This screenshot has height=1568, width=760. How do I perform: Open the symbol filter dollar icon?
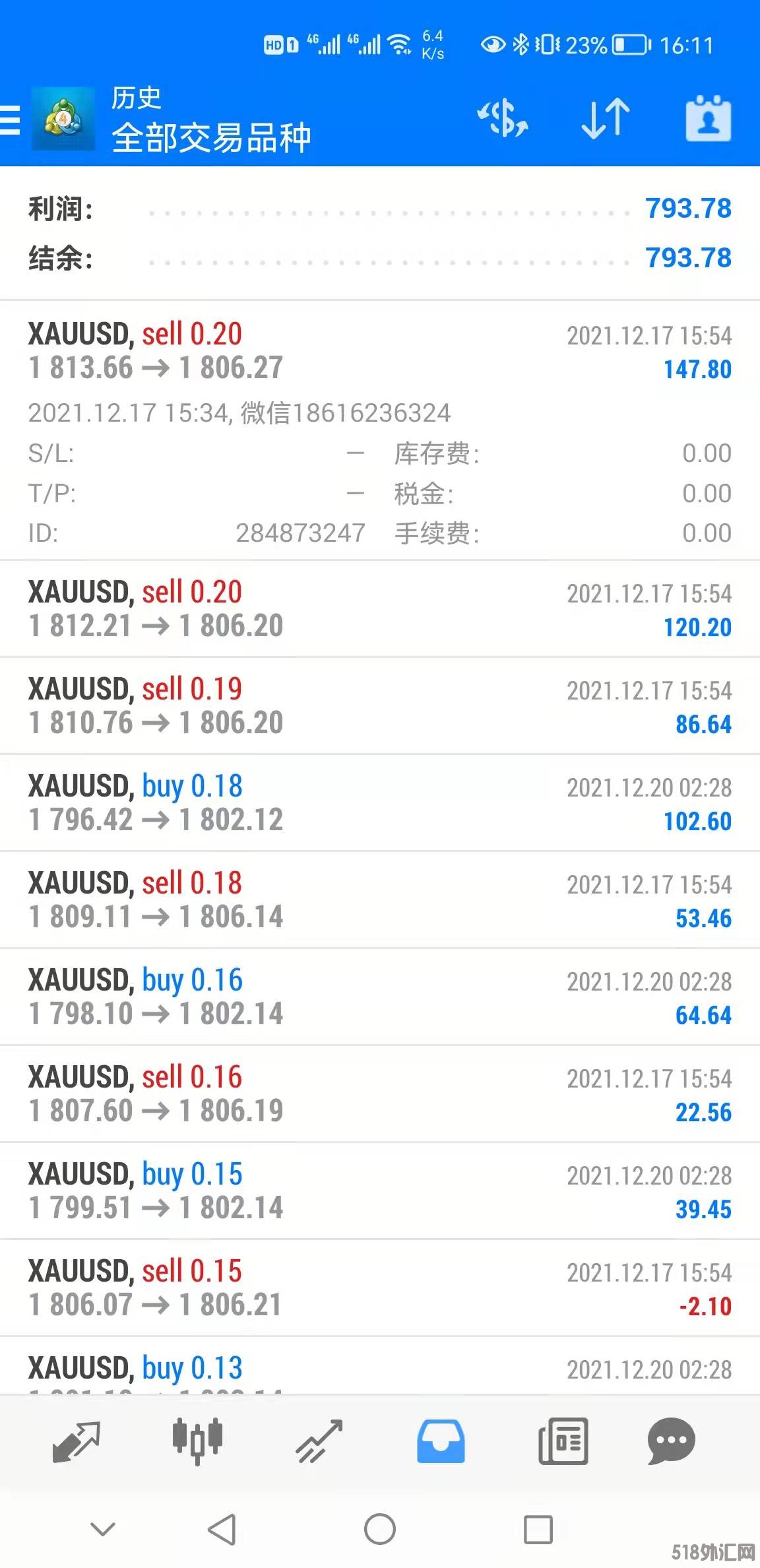(503, 119)
